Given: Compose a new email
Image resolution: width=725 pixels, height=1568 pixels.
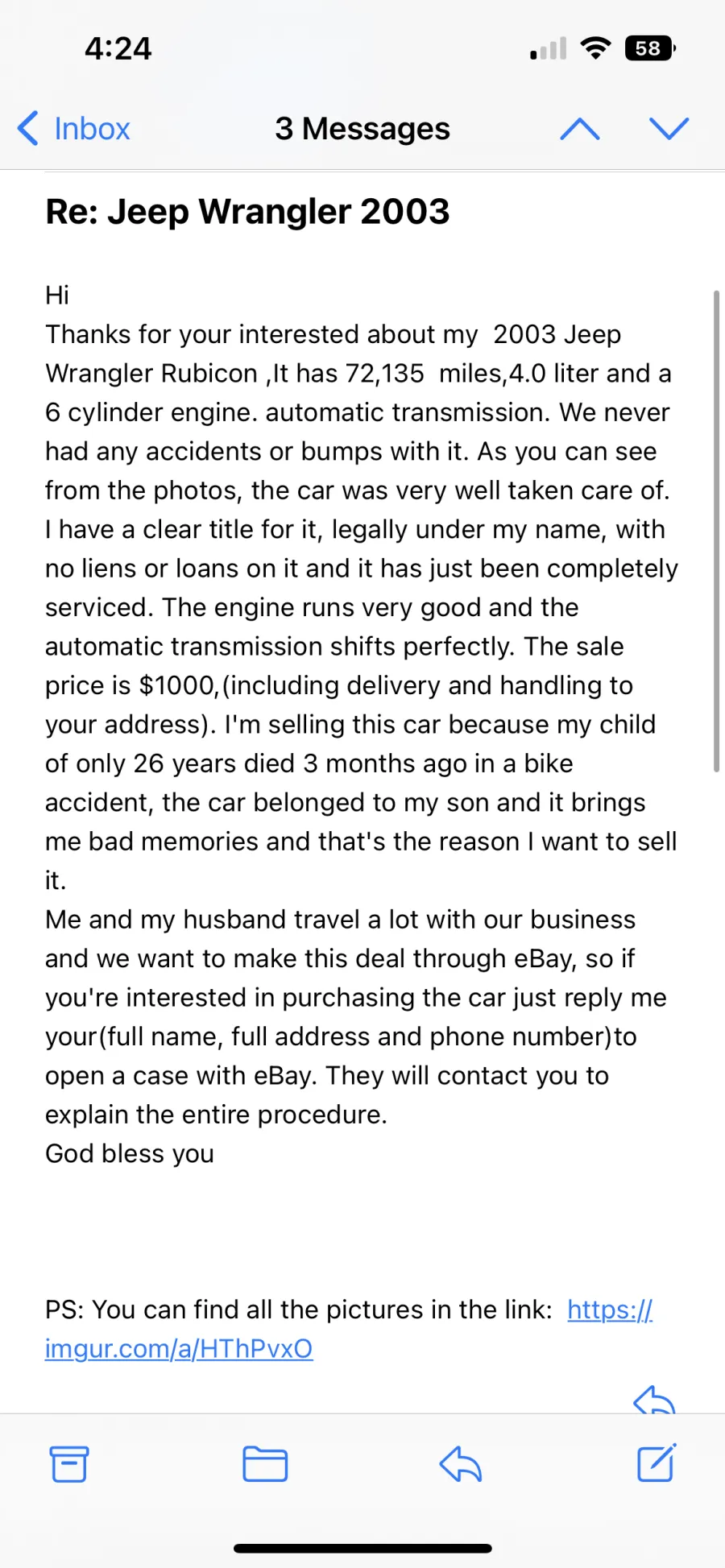Looking at the screenshot, I should [x=657, y=1463].
